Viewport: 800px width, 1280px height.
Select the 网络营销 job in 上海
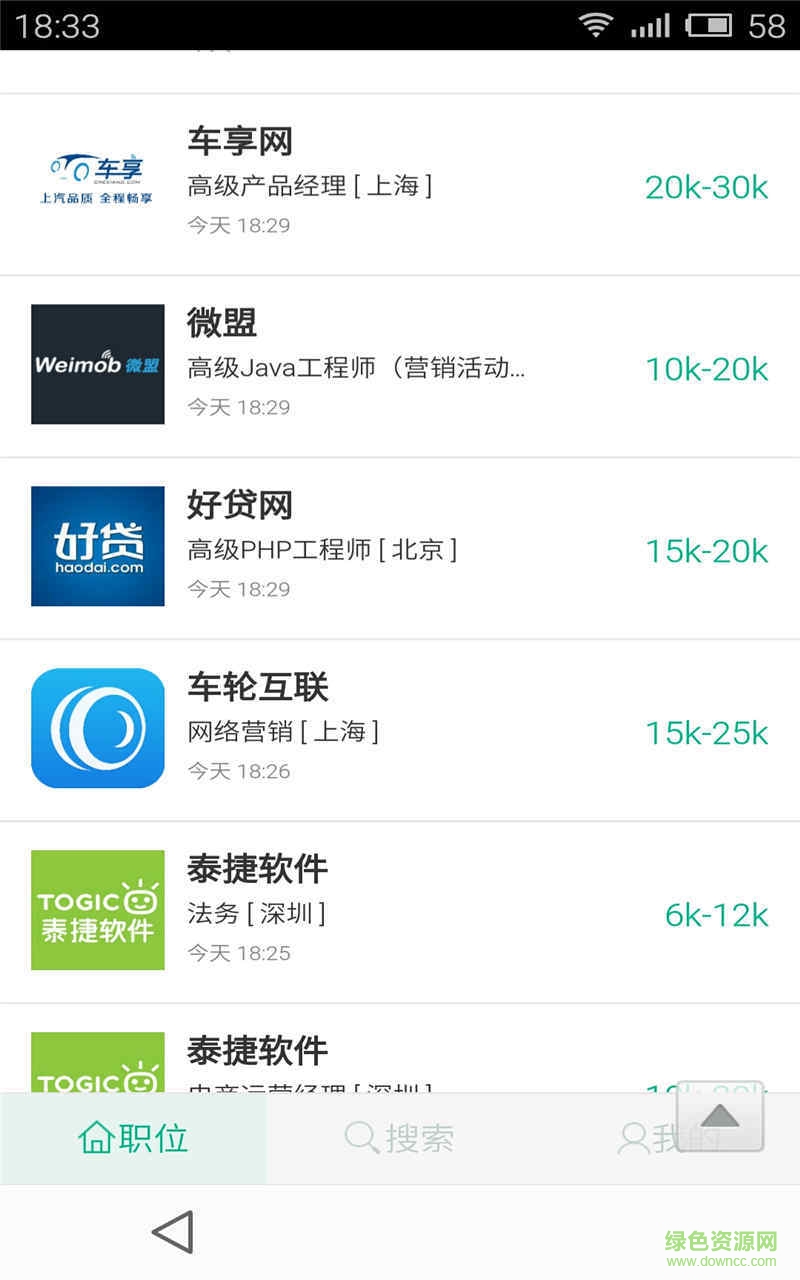pos(285,732)
